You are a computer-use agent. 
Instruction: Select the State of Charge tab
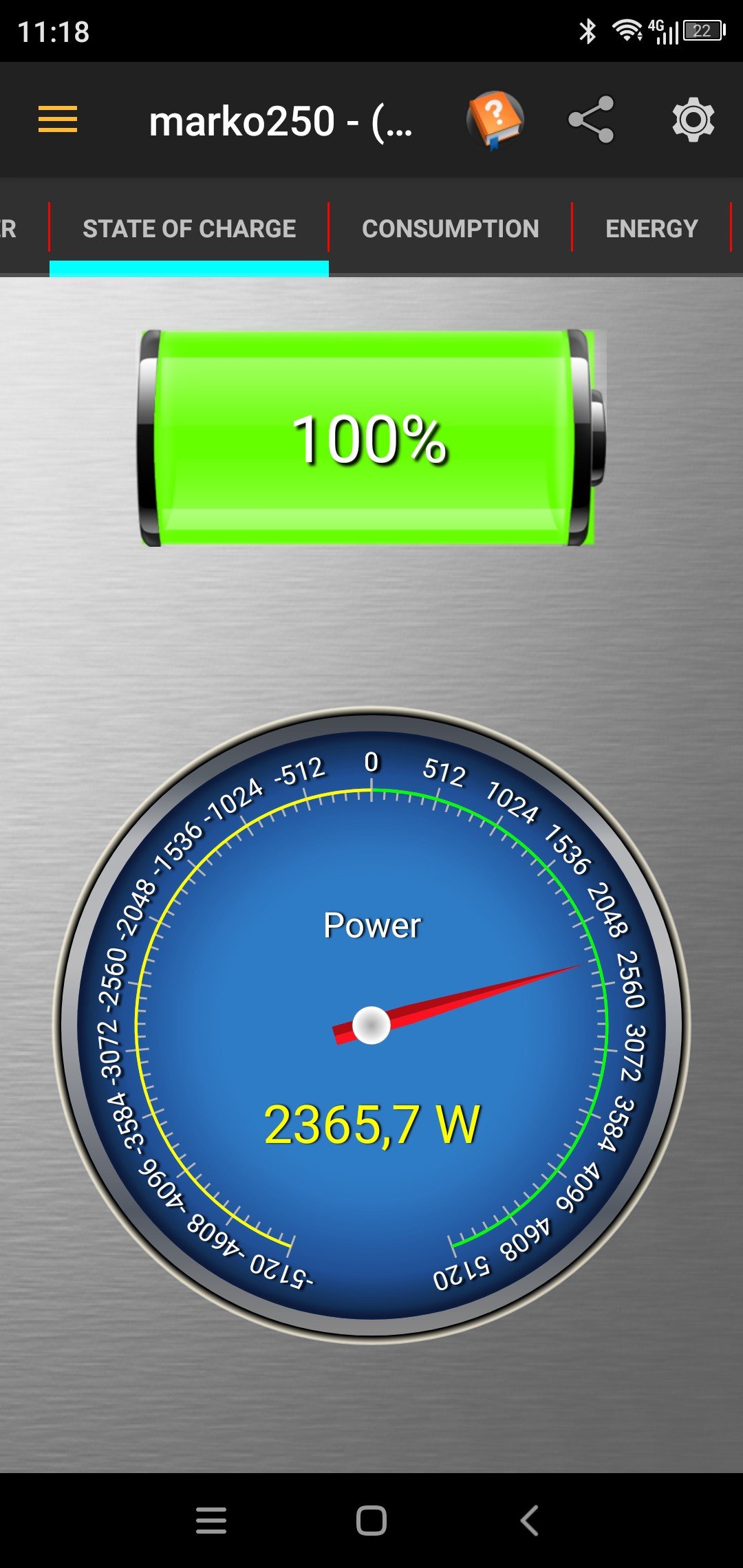point(189,228)
